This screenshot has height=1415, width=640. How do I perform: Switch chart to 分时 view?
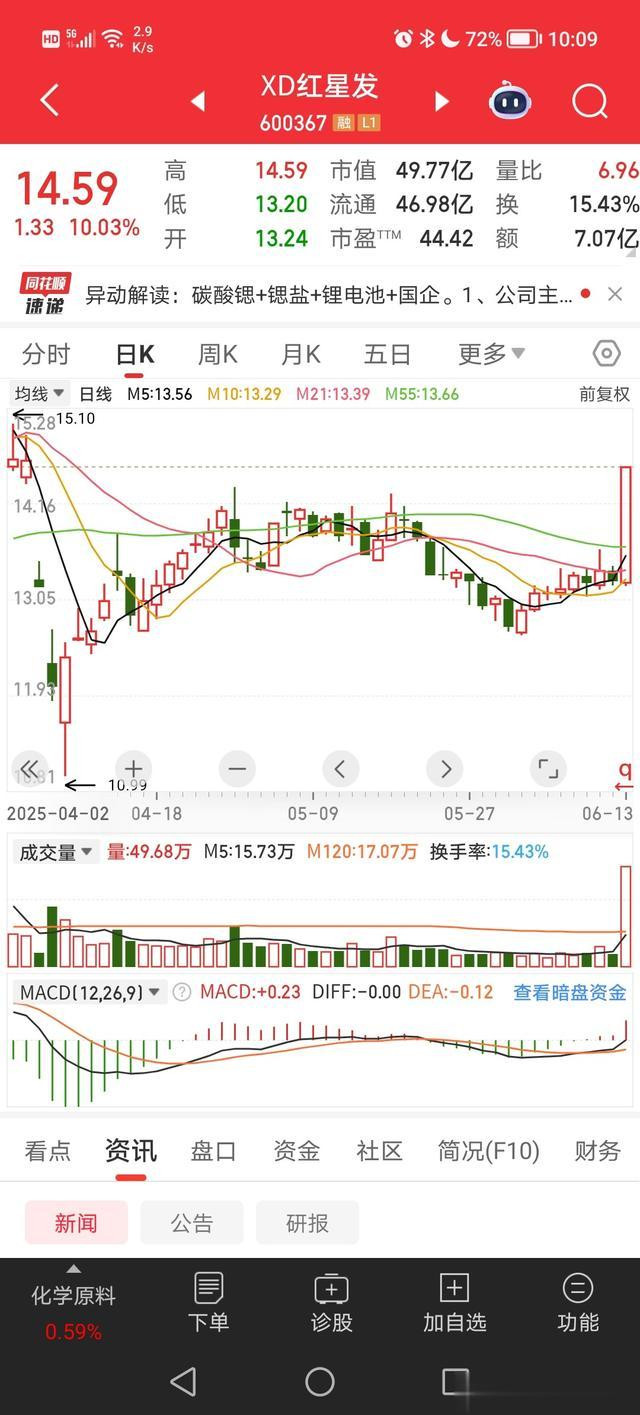point(46,354)
